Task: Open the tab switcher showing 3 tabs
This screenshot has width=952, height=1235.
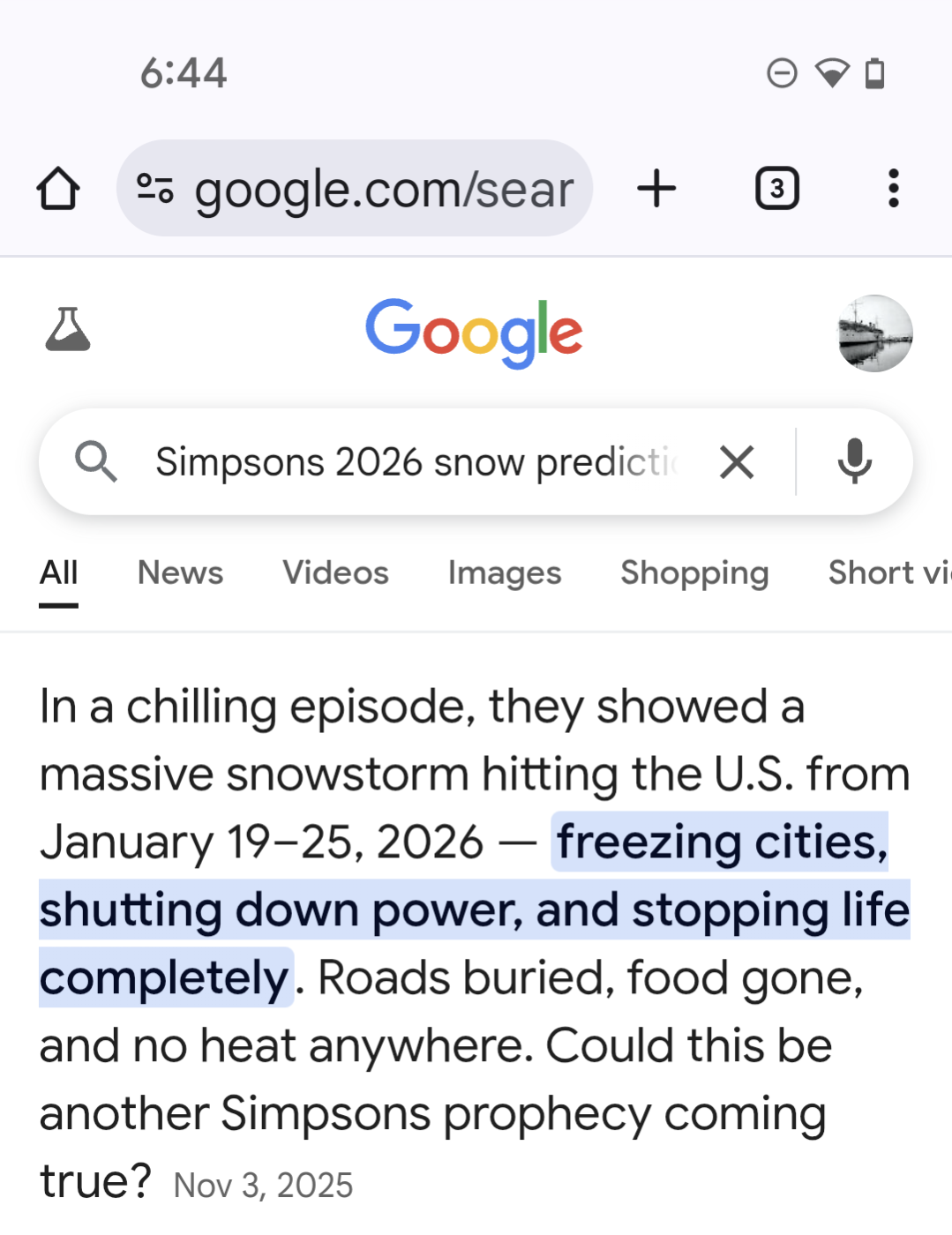Action: click(776, 189)
